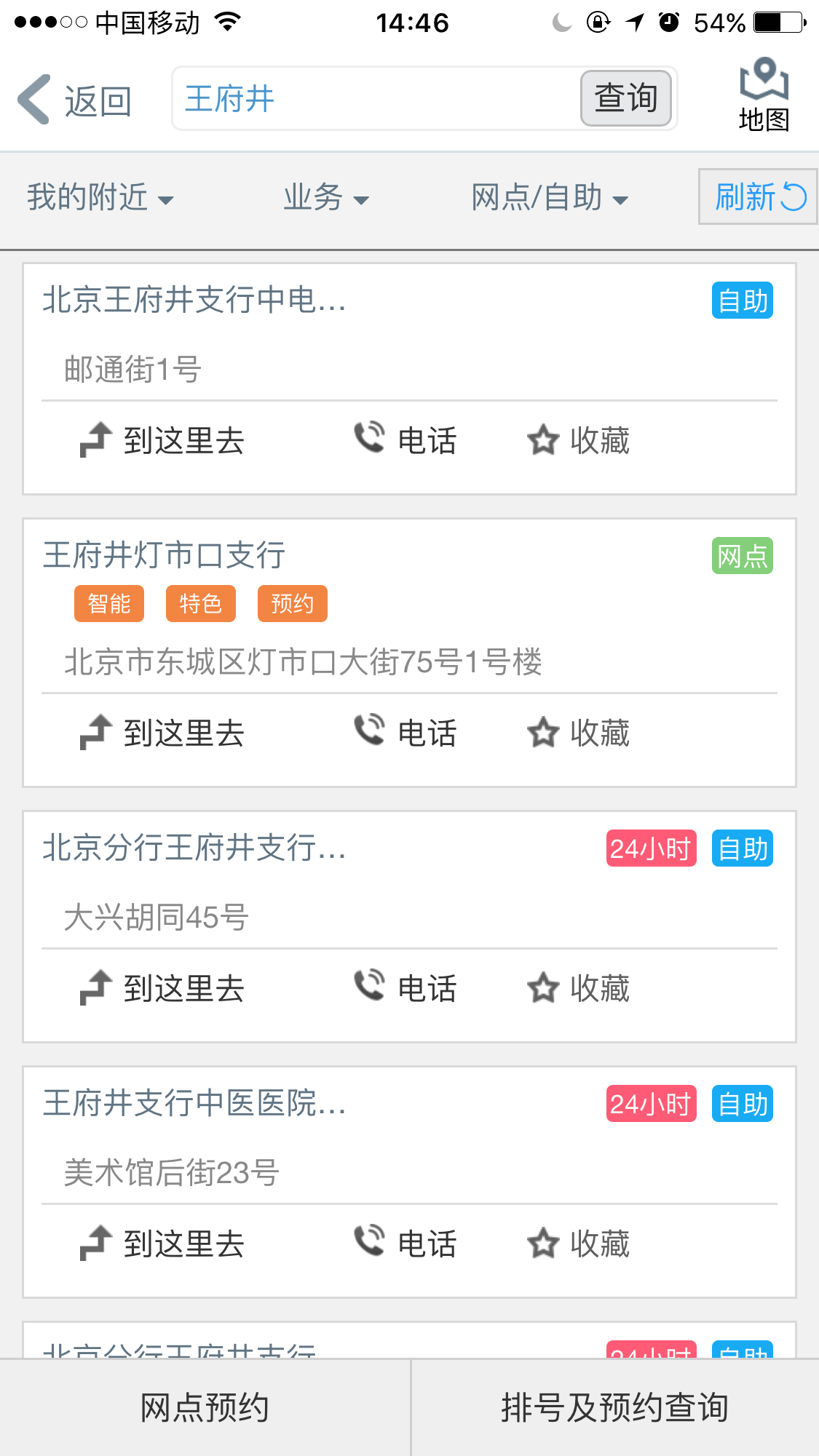This screenshot has height=1456, width=819.
Task: Open 排号及预约查询 at the bottom
Action: click(615, 1408)
